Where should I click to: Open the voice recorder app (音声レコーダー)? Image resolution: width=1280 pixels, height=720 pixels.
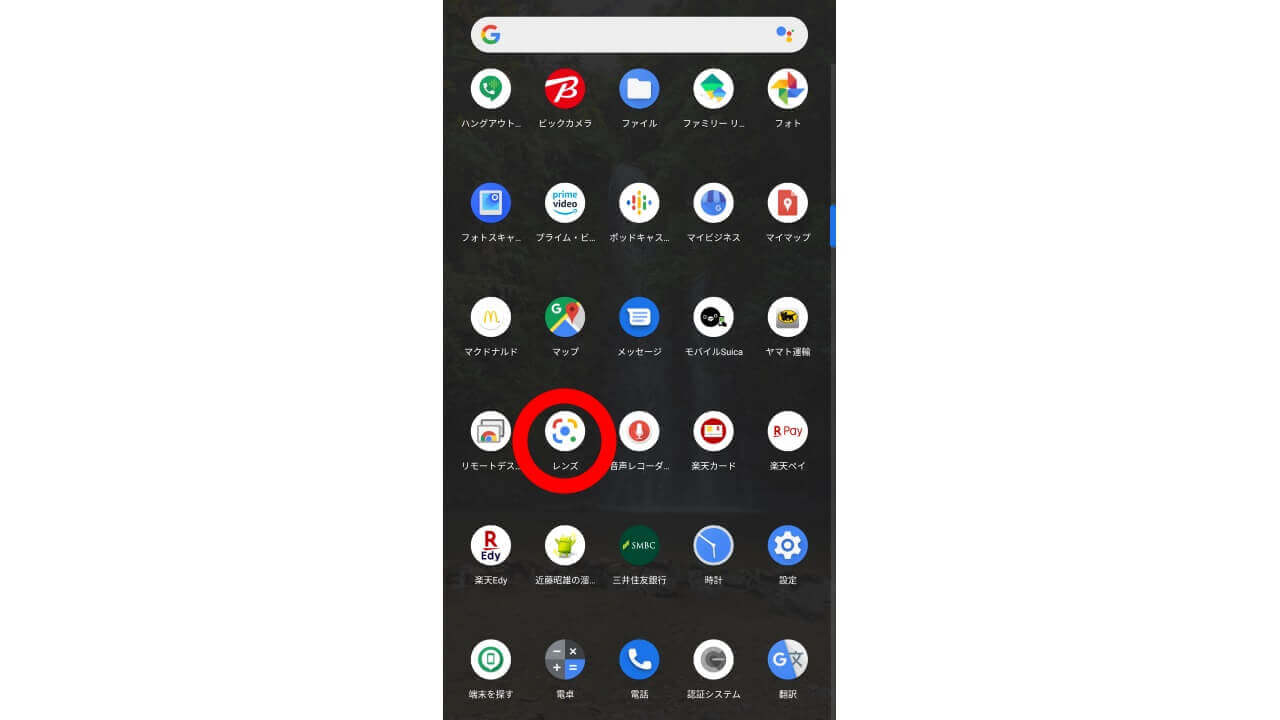point(639,432)
